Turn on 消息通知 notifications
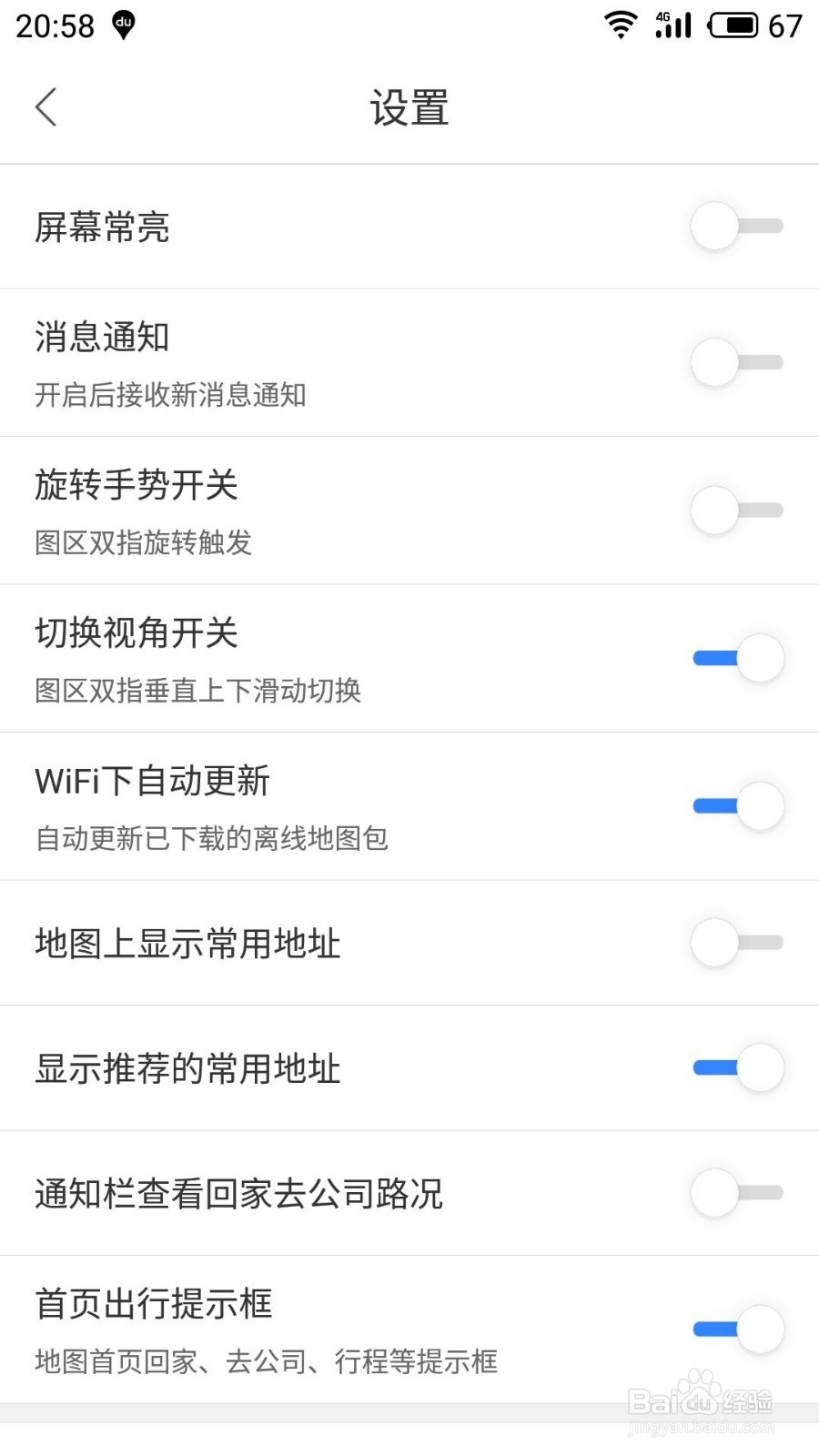Viewport: 819px width, 1456px height. (x=737, y=362)
